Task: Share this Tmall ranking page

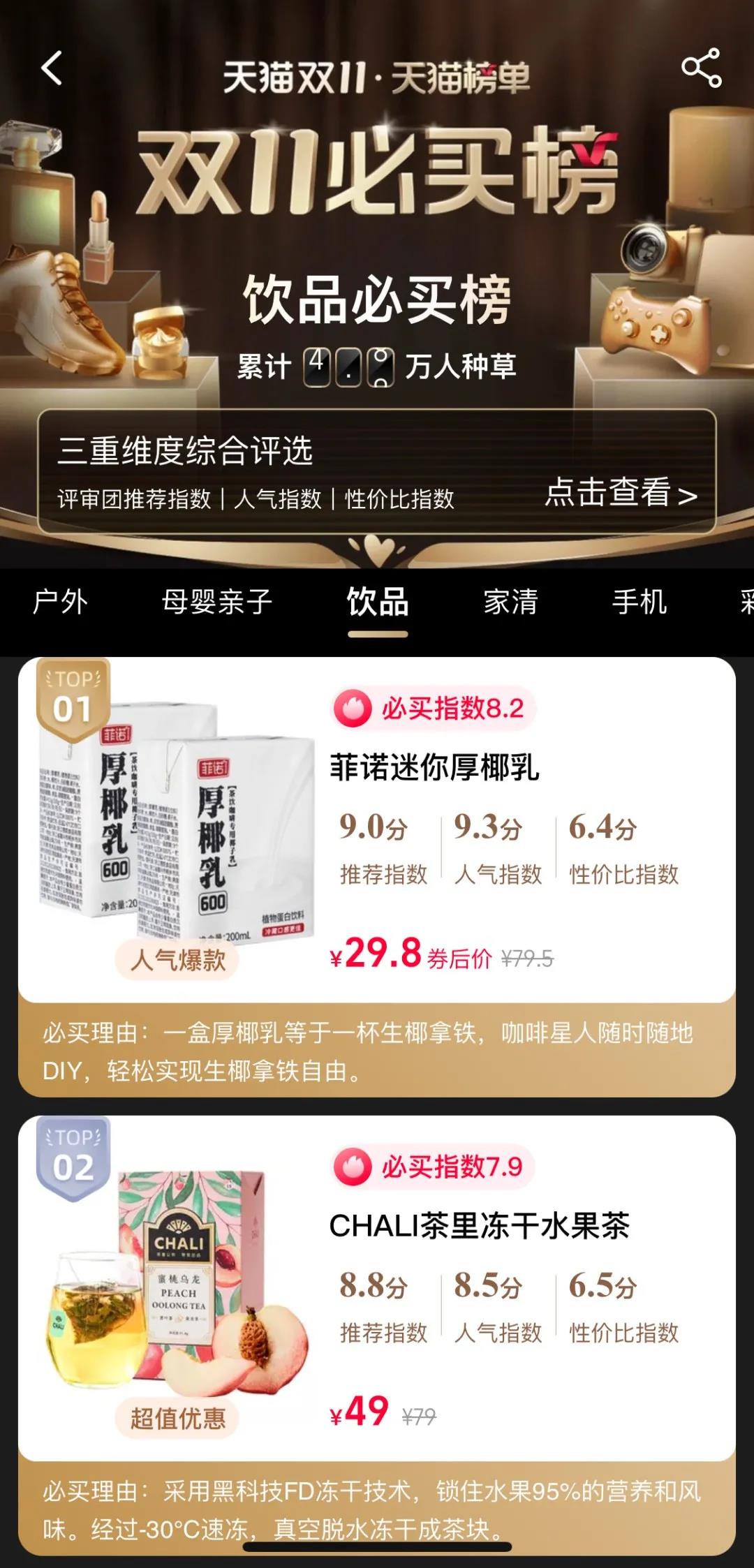Action: [x=701, y=68]
